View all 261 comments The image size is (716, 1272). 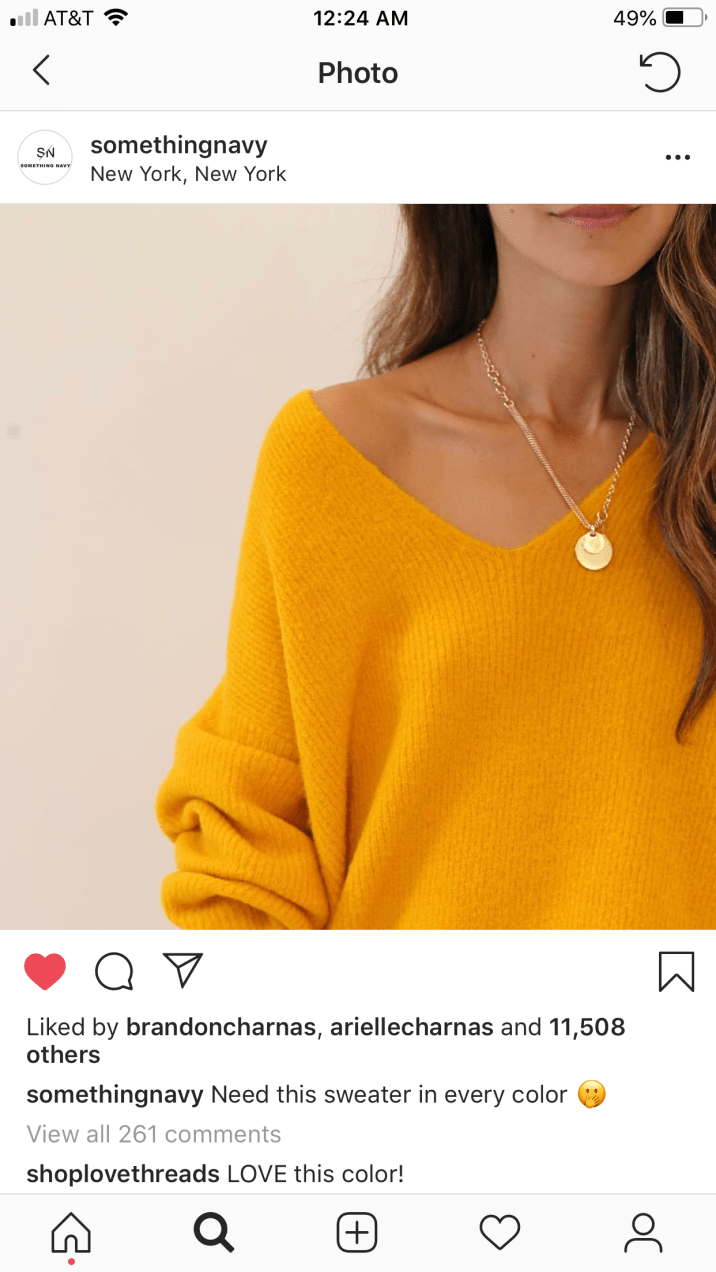pyautogui.click(x=154, y=1134)
